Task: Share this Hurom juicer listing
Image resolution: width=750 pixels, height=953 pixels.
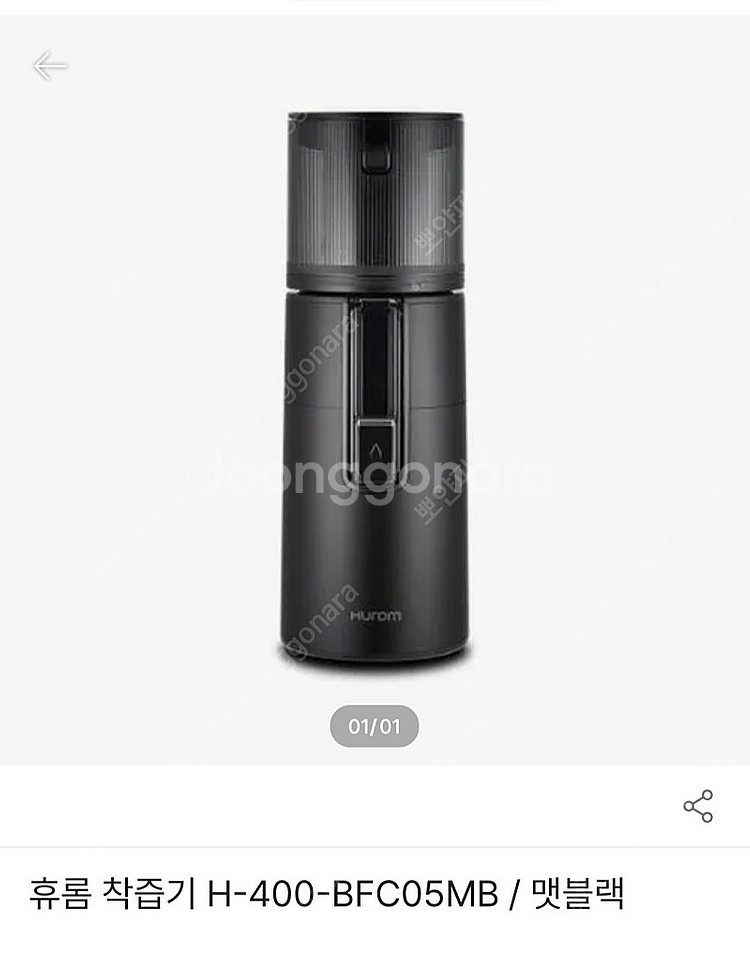Action: (697, 806)
